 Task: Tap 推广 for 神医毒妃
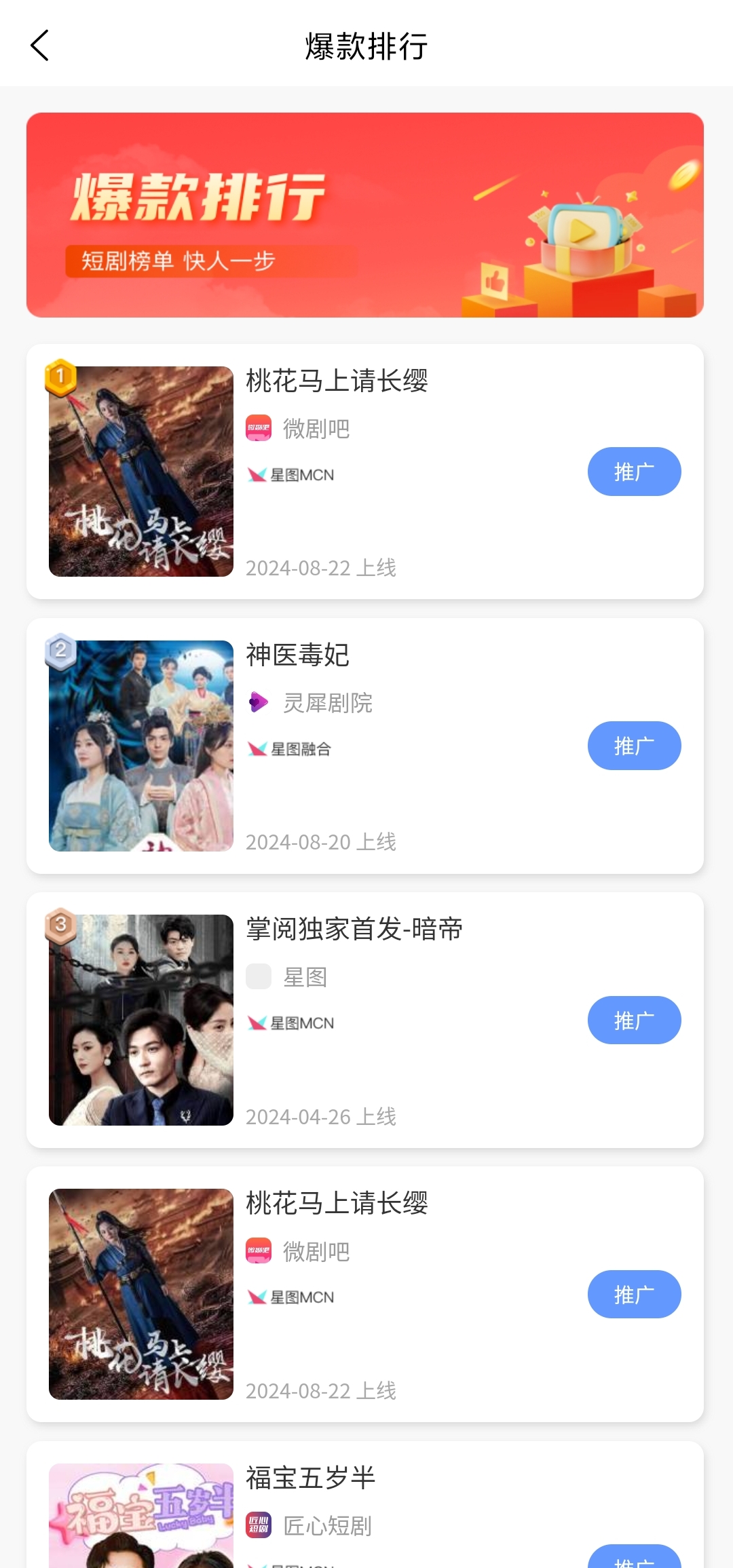(634, 746)
